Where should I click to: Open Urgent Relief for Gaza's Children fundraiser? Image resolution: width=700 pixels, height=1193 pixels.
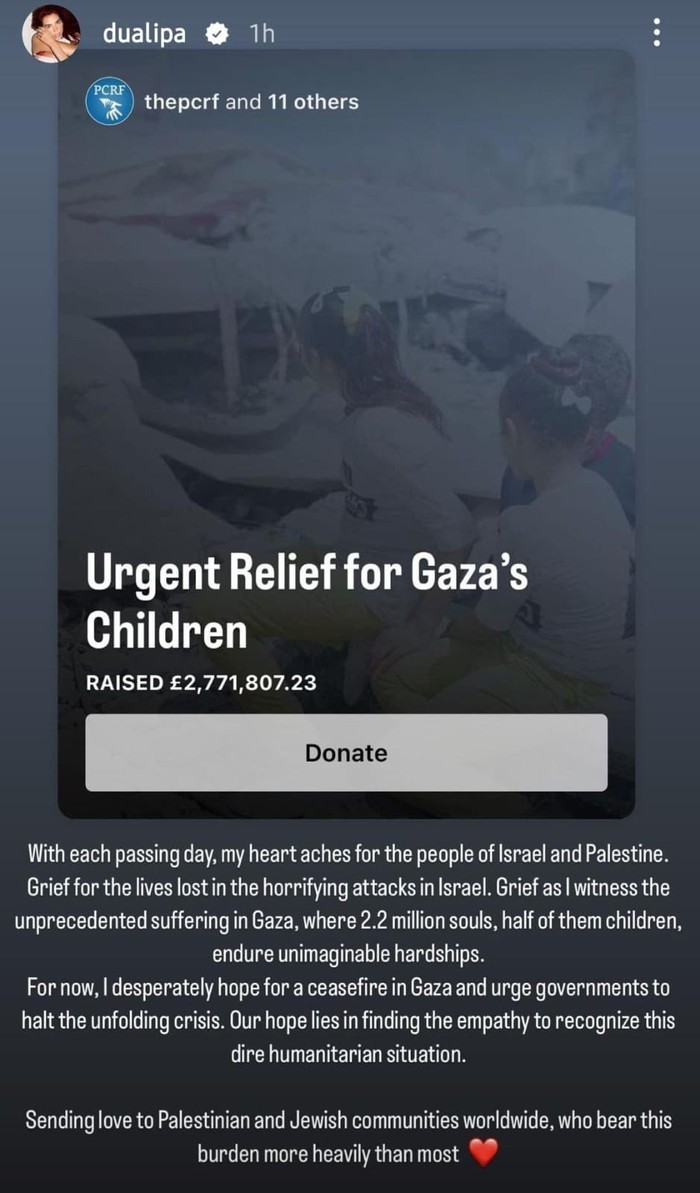click(x=305, y=602)
